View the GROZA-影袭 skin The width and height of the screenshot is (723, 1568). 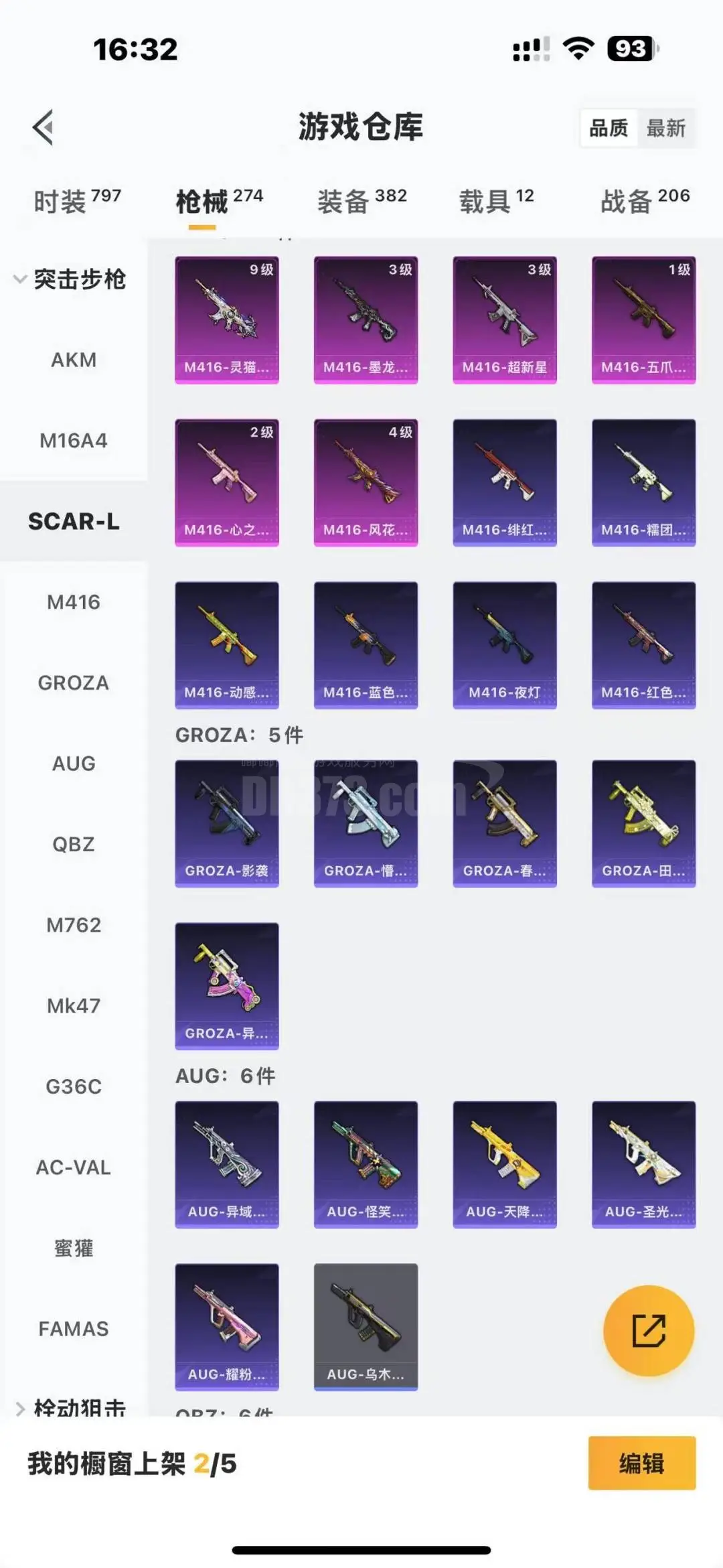point(226,823)
